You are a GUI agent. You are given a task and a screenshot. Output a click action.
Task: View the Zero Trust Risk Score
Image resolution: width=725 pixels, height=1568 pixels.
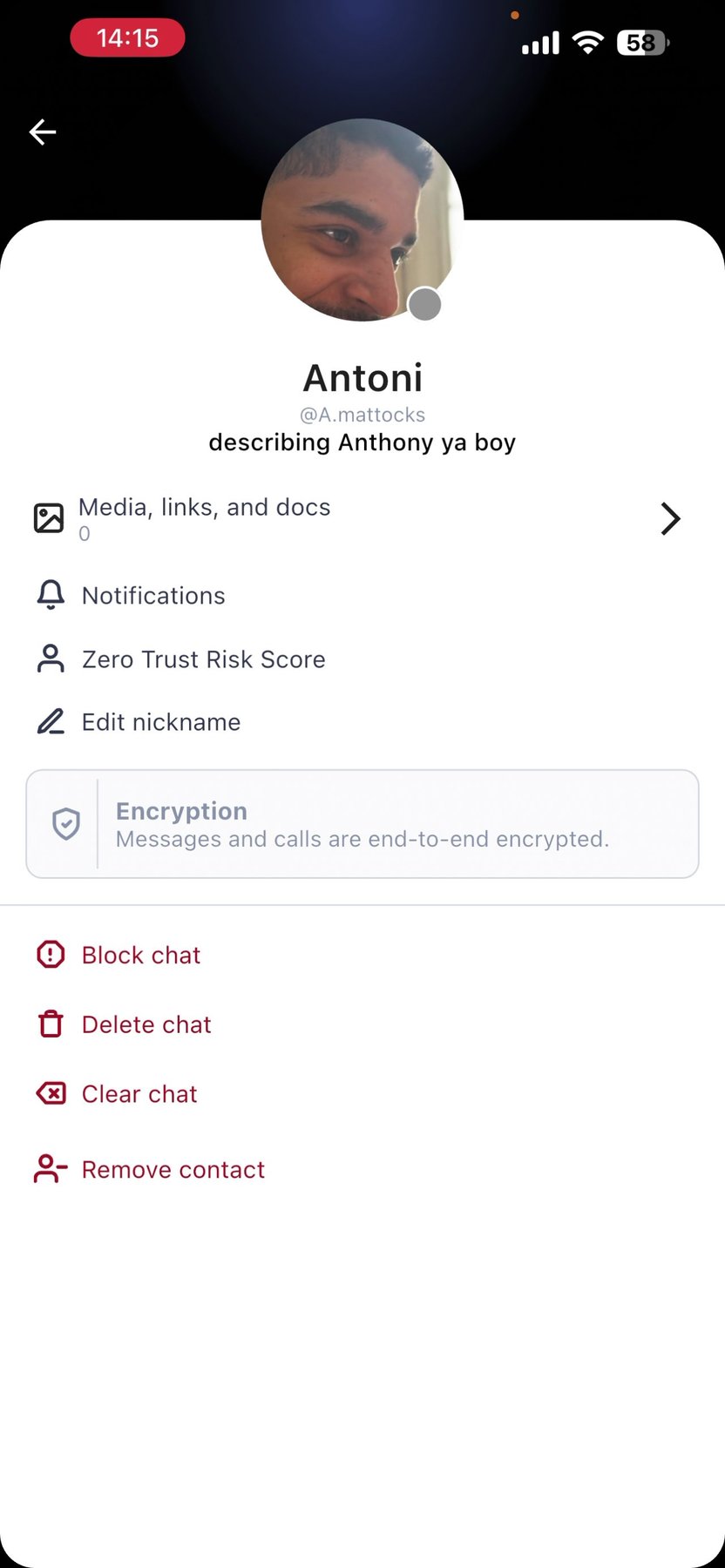203,659
